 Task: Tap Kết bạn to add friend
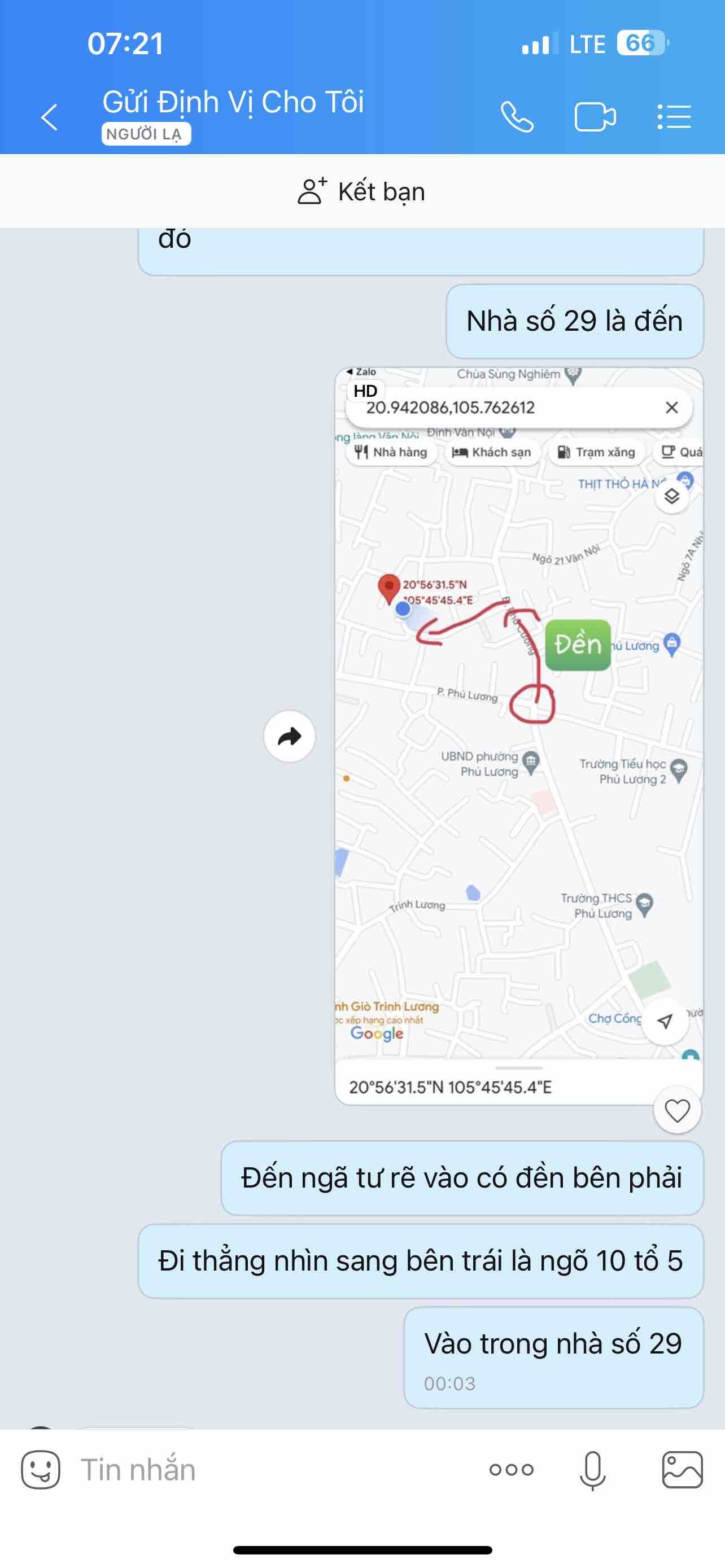coord(361,192)
